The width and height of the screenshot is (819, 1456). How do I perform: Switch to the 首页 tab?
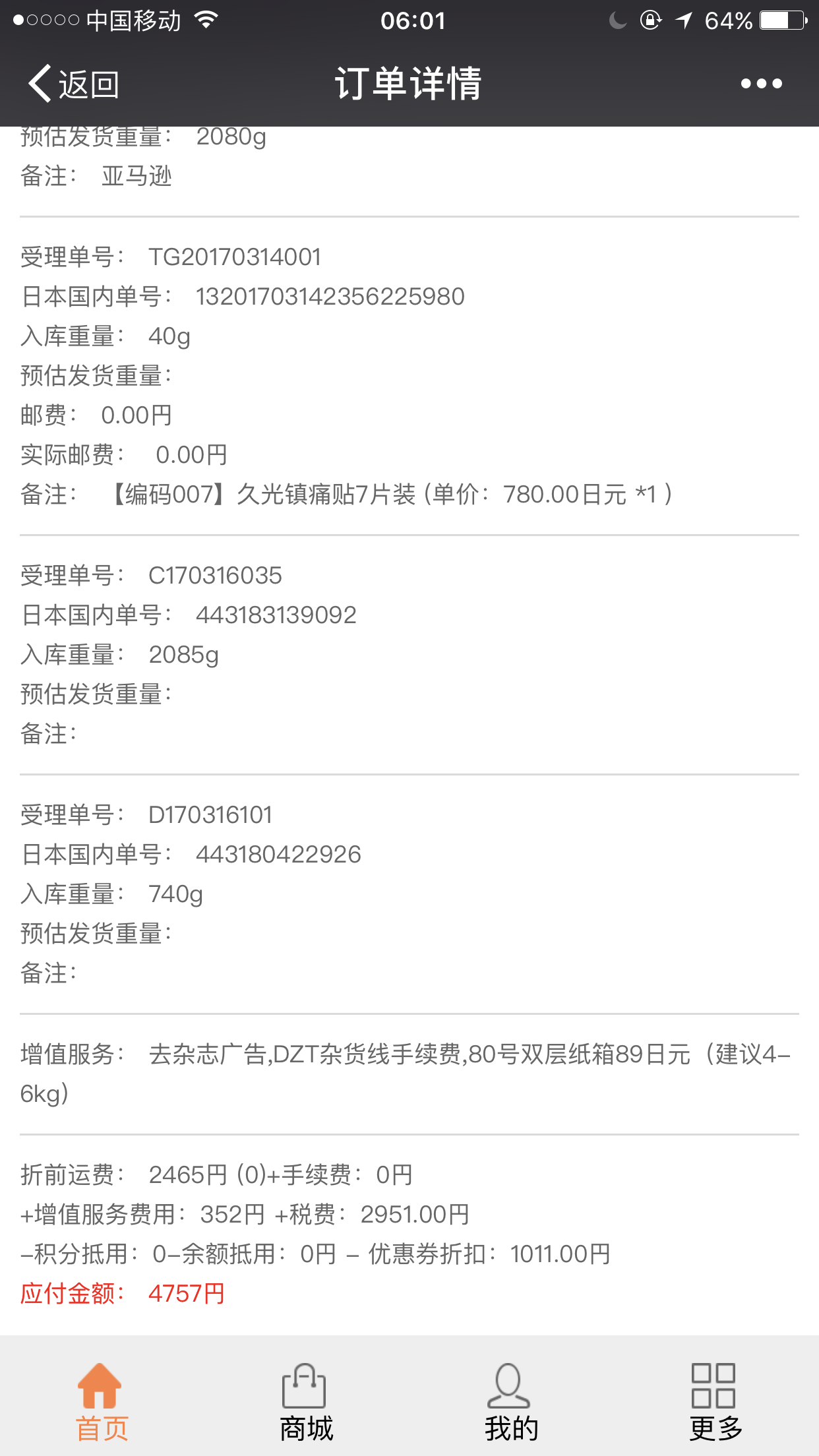(102, 1402)
